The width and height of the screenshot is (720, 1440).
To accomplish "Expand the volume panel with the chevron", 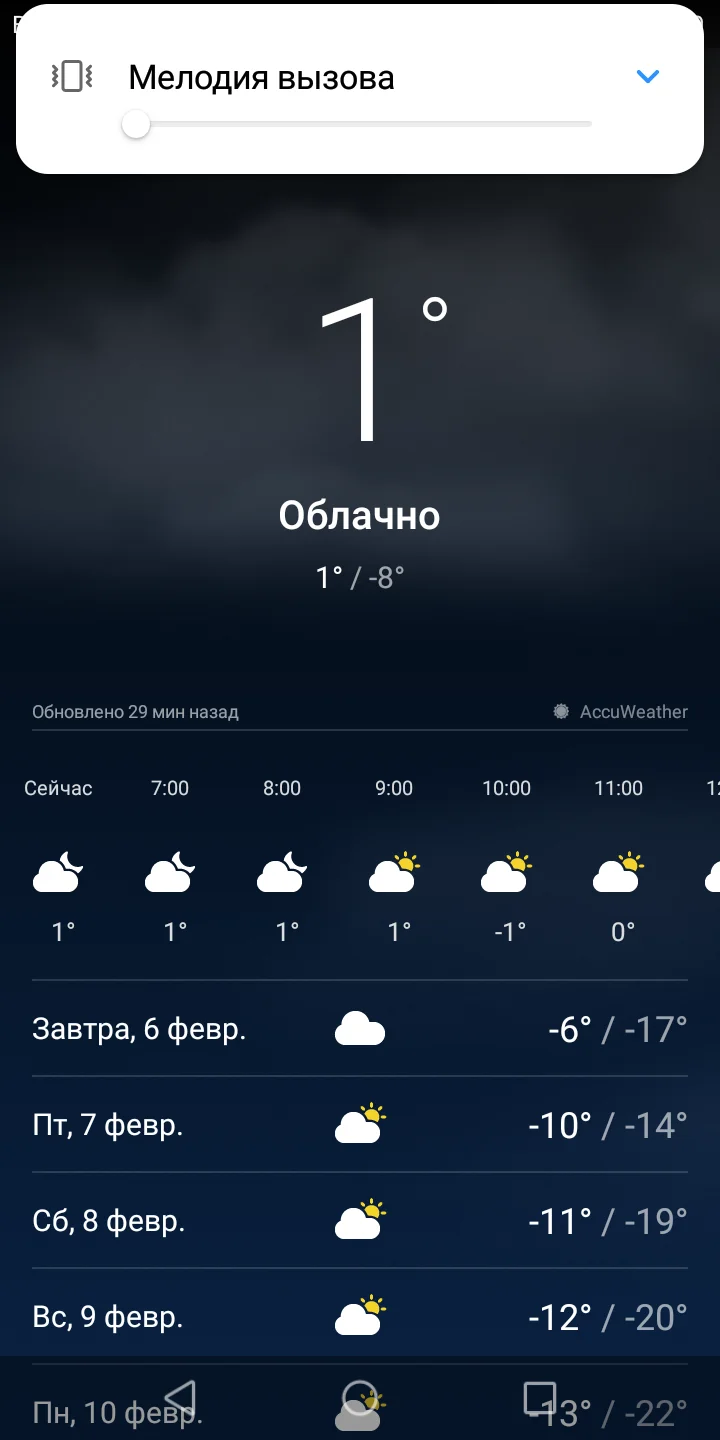I will click(648, 76).
